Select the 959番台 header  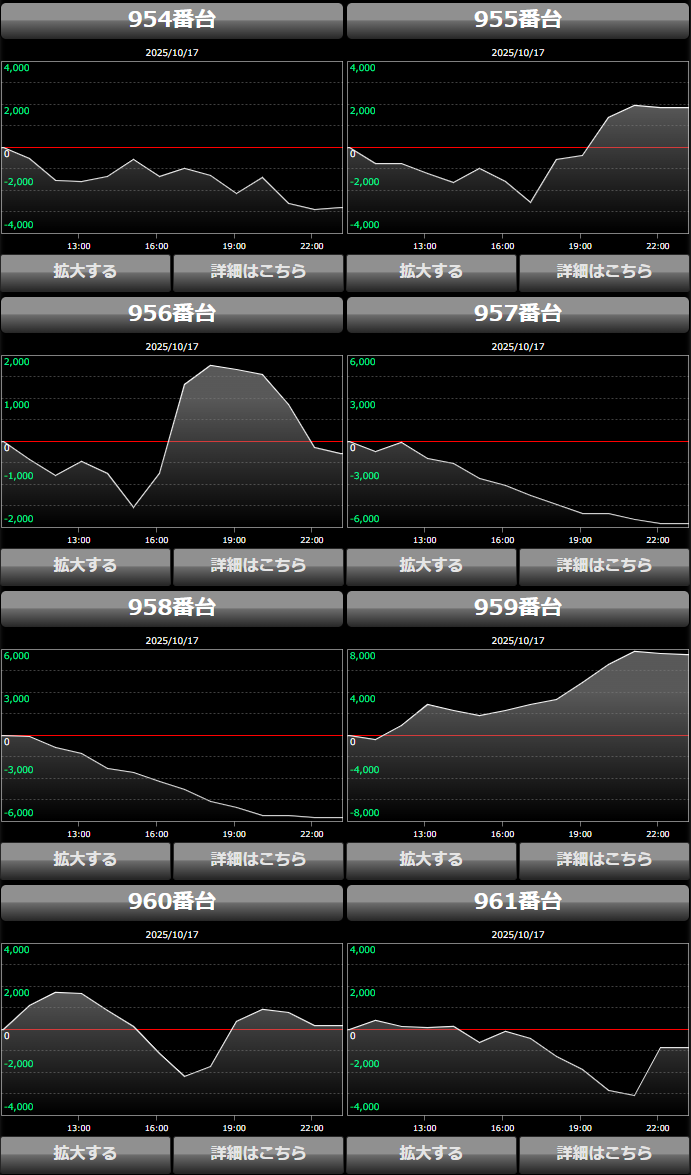pyautogui.click(x=518, y=608)
